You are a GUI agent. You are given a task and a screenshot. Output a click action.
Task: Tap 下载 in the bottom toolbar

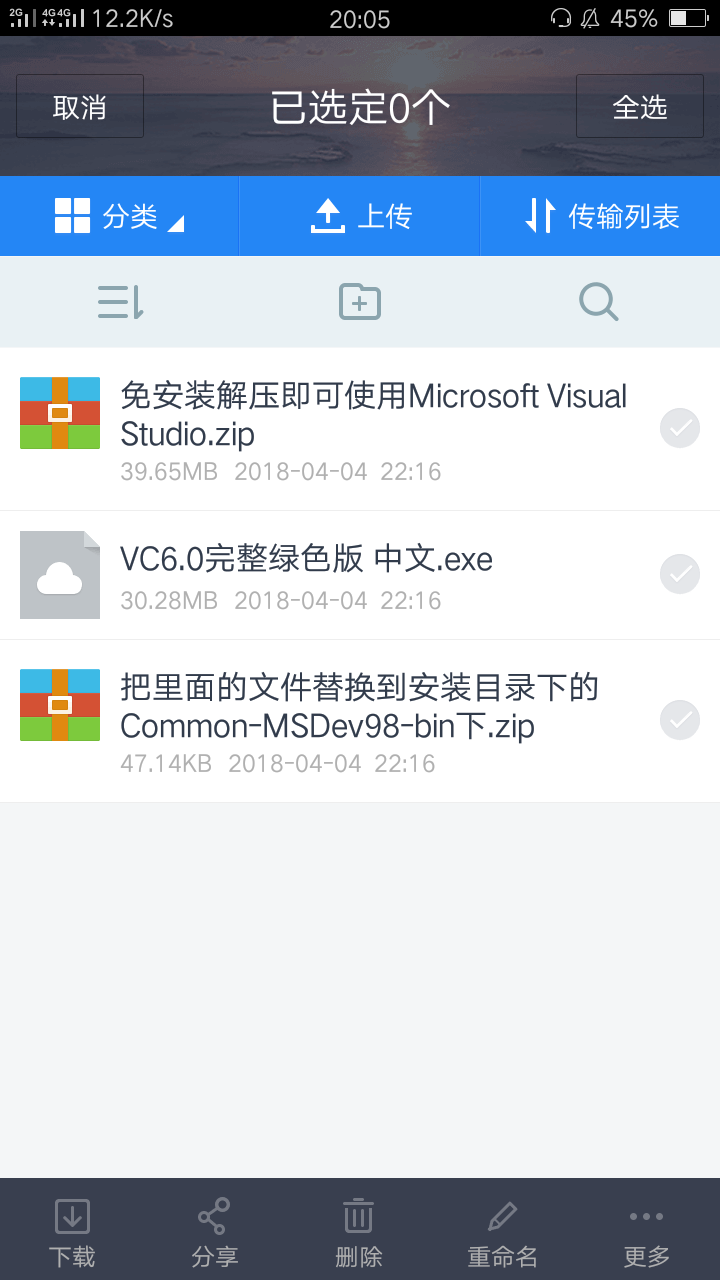tap(72, 1234)
